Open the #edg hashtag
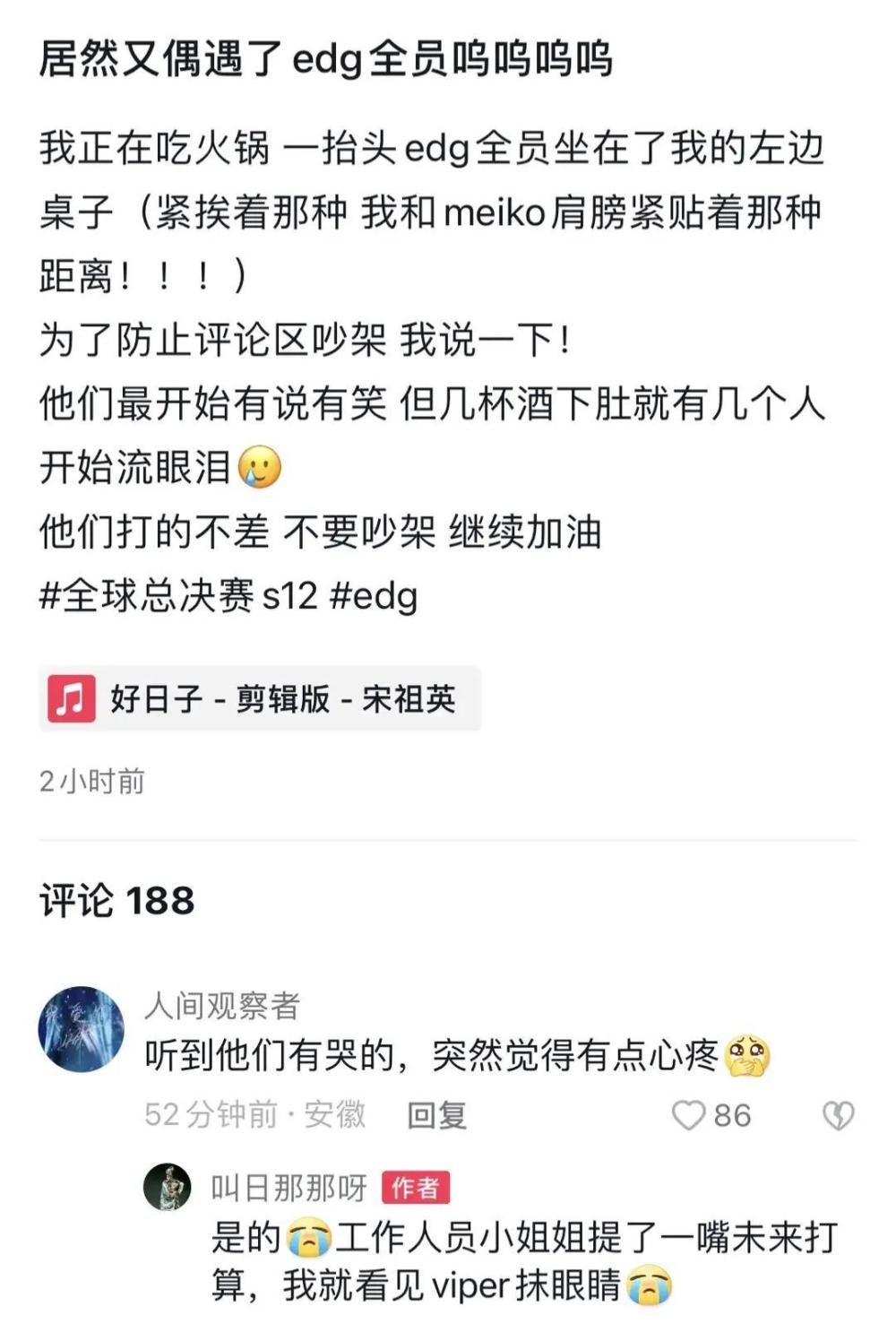The height and width of the screenshot is (1324, 896). 374,595
